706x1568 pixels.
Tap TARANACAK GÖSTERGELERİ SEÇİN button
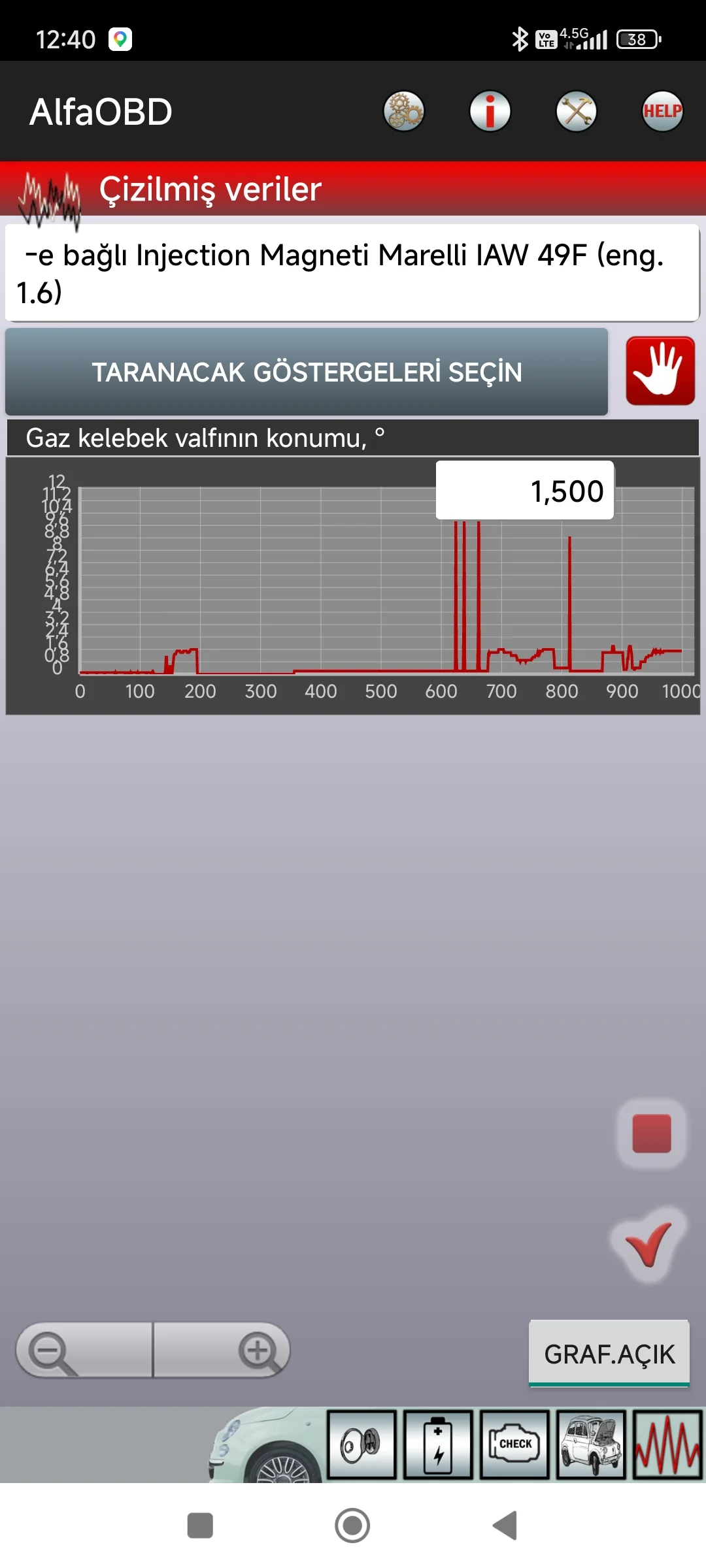(x=307, y=372)
